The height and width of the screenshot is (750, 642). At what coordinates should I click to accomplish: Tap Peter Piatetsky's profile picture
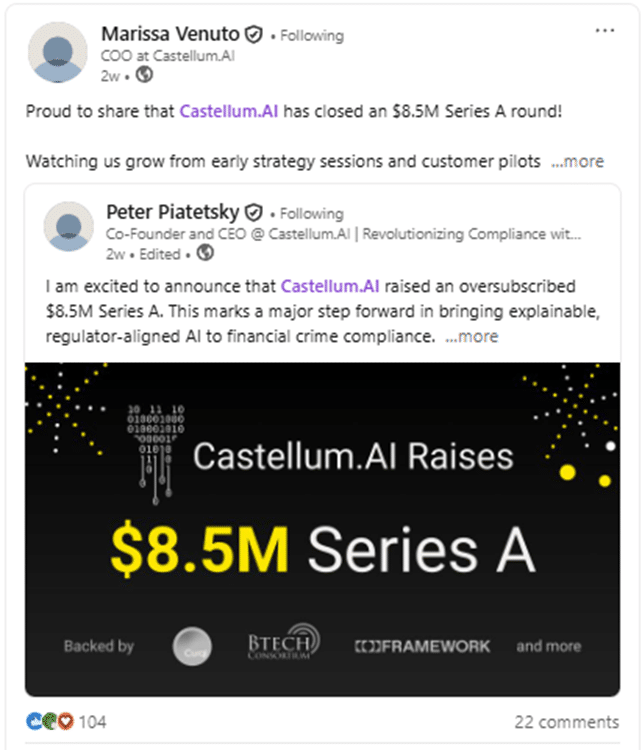coord(69,226)
